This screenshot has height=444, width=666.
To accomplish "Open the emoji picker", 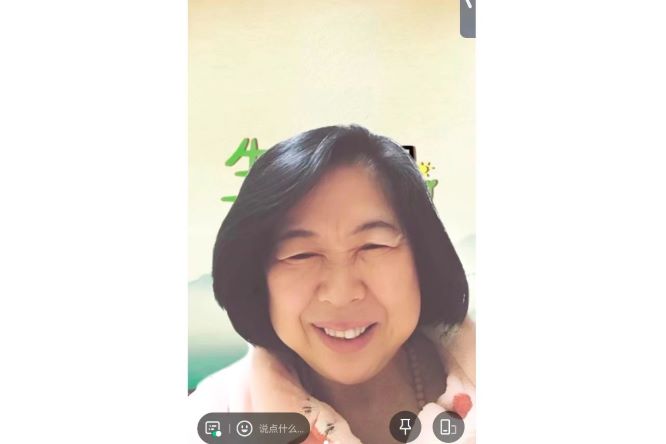I will [x=244, y=428].
